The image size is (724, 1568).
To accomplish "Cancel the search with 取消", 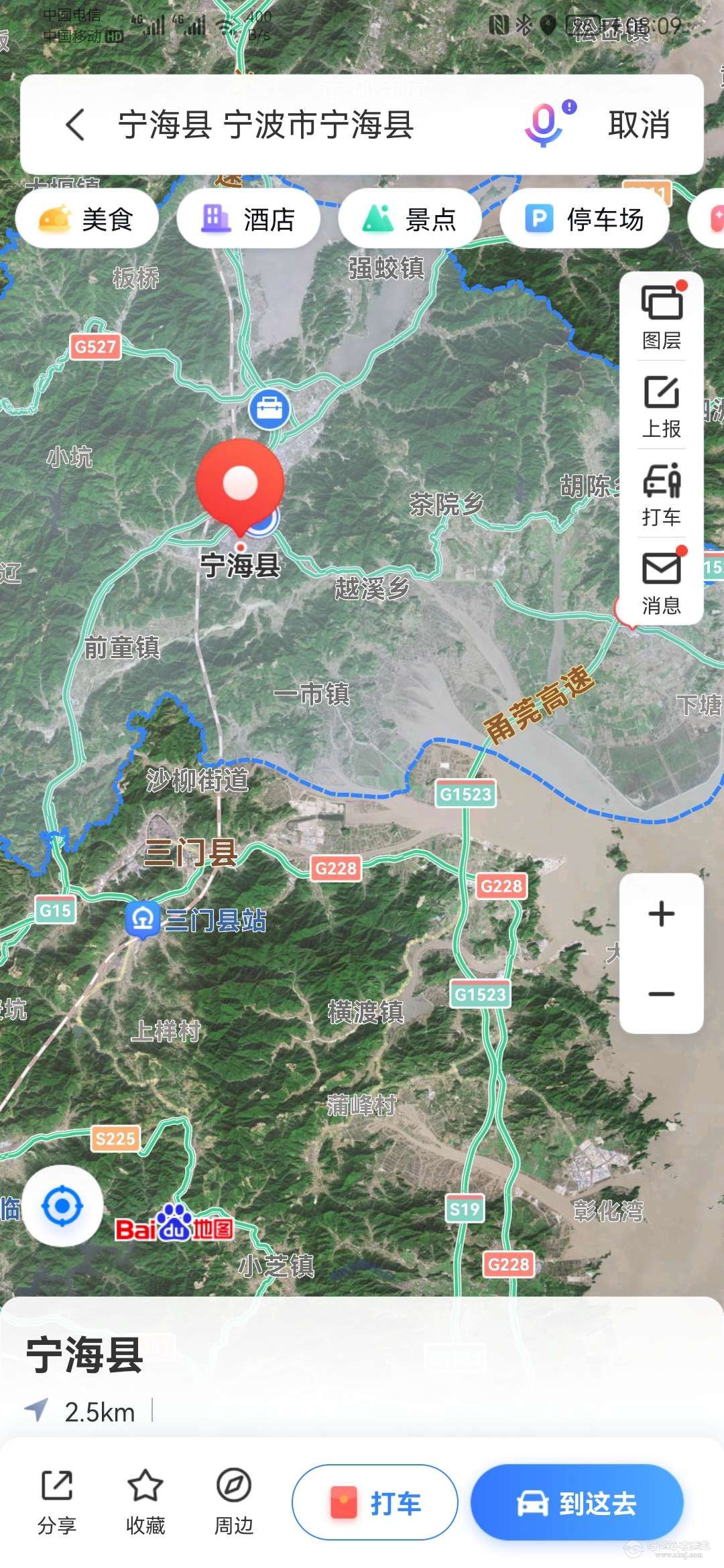I will click(x=639, y=125).
